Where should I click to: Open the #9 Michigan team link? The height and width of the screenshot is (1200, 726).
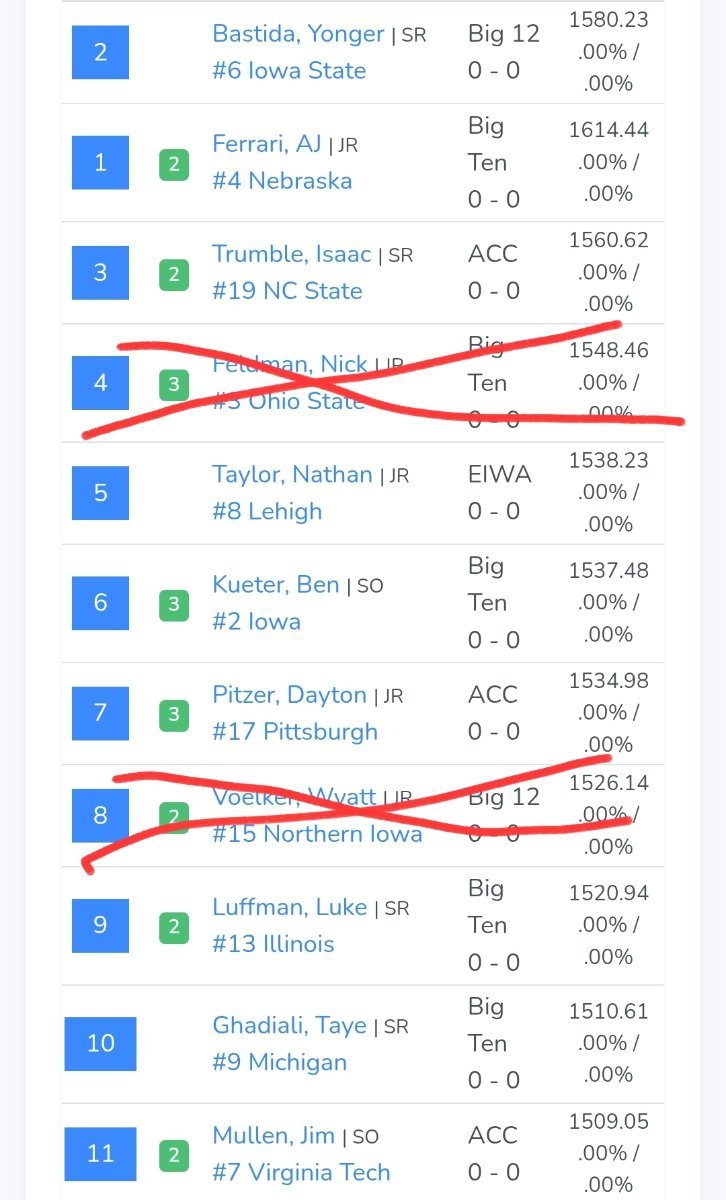pos(280,1062)
